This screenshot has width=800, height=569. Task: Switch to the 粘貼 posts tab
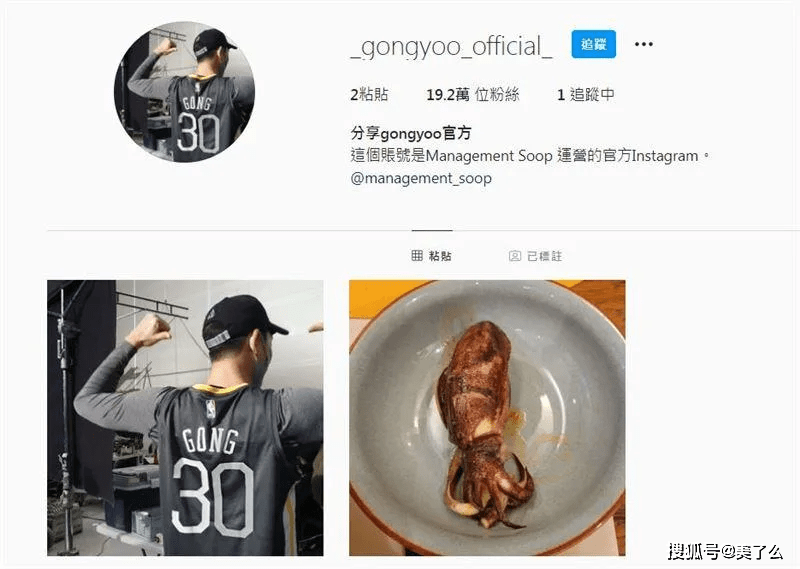[431, 256]
